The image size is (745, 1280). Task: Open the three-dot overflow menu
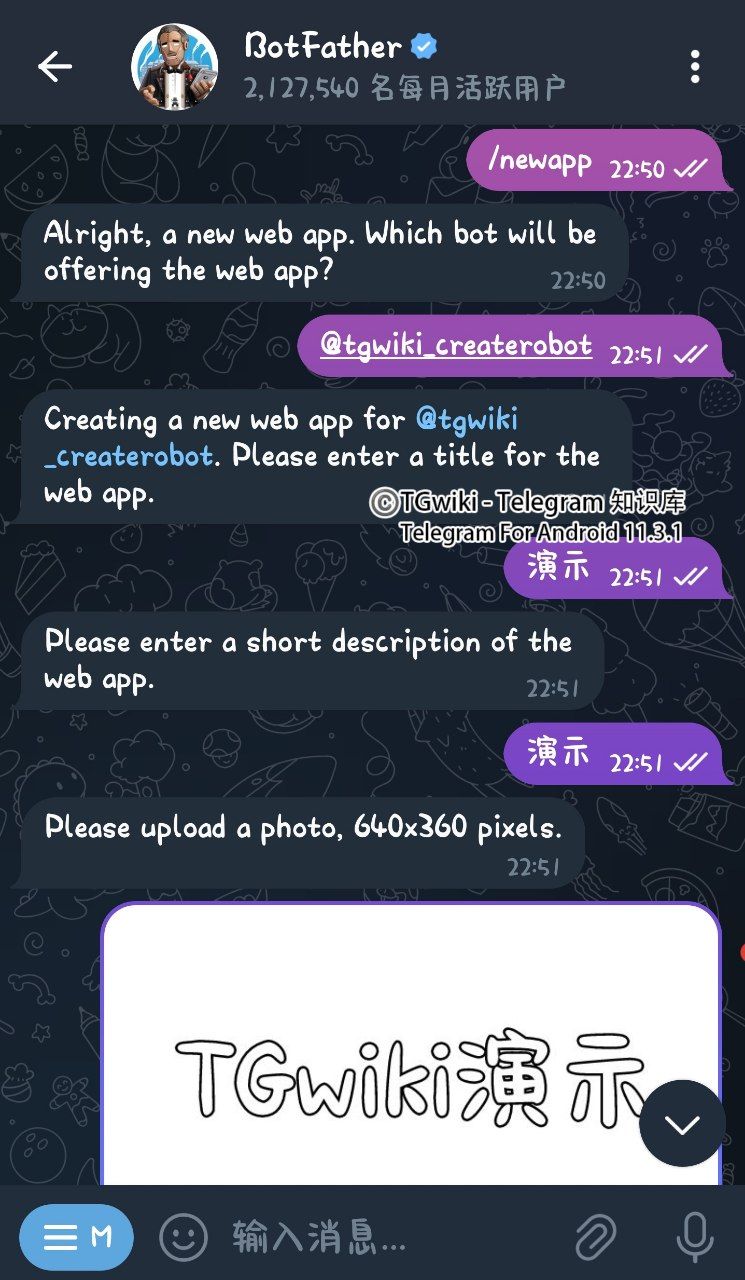[695, 67]
